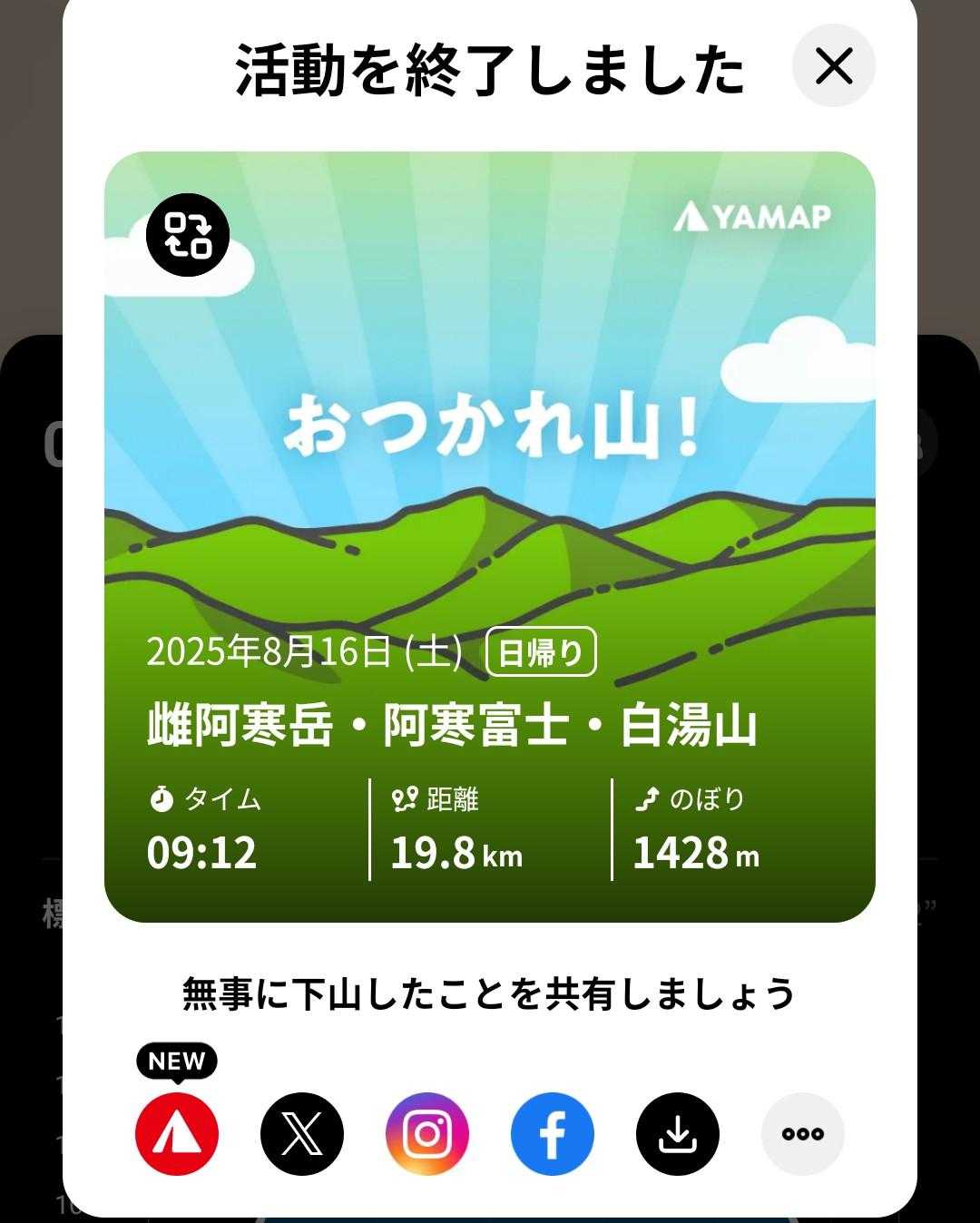Download the activity card image
Image resolution: width=980 pixels, height=1223 pixels.
pyautogui.click(x=678, y=1134)
